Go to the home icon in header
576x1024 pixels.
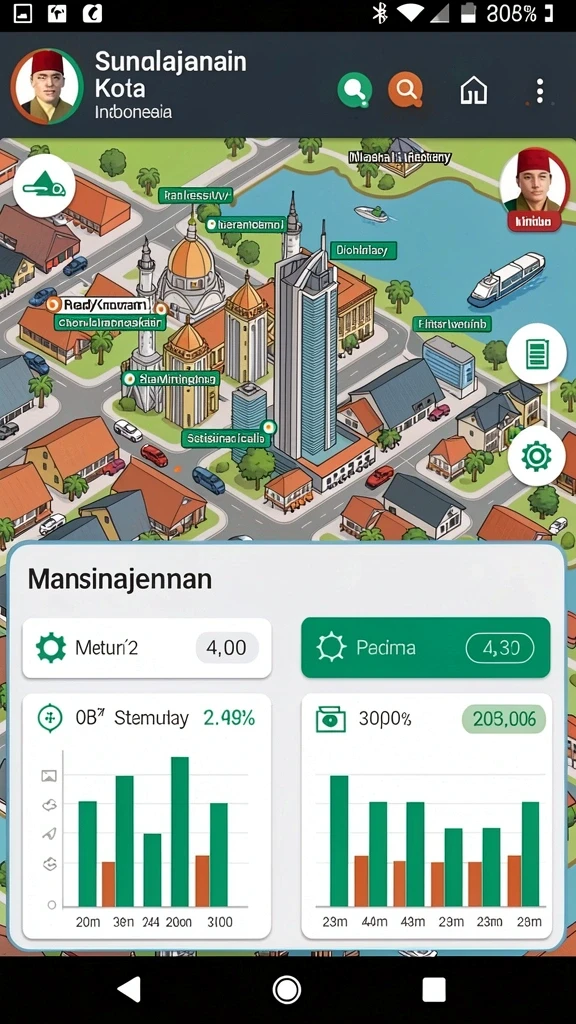(x=473, y=91)
